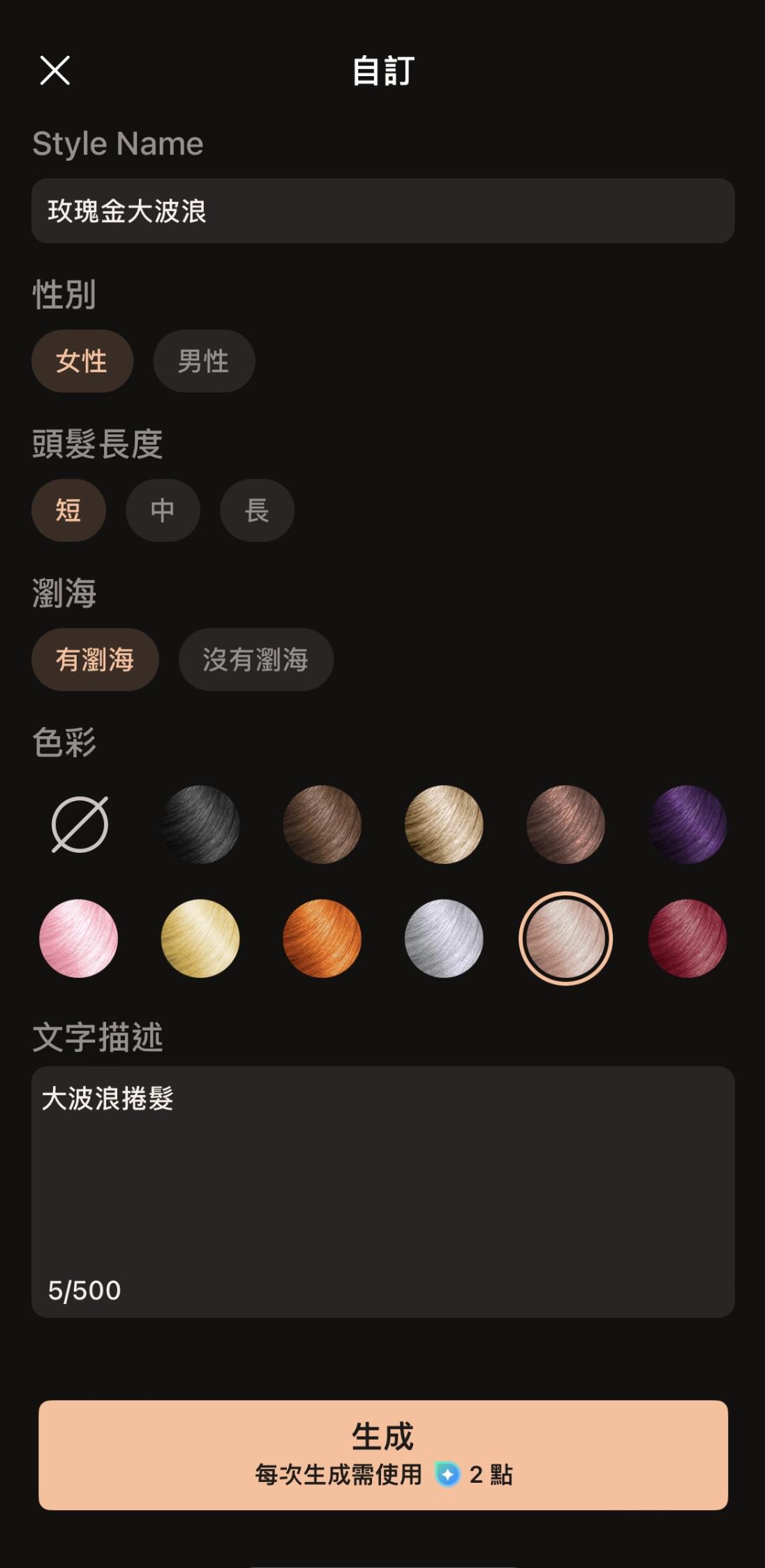Choose 男性 as the gender

(203, 361)
